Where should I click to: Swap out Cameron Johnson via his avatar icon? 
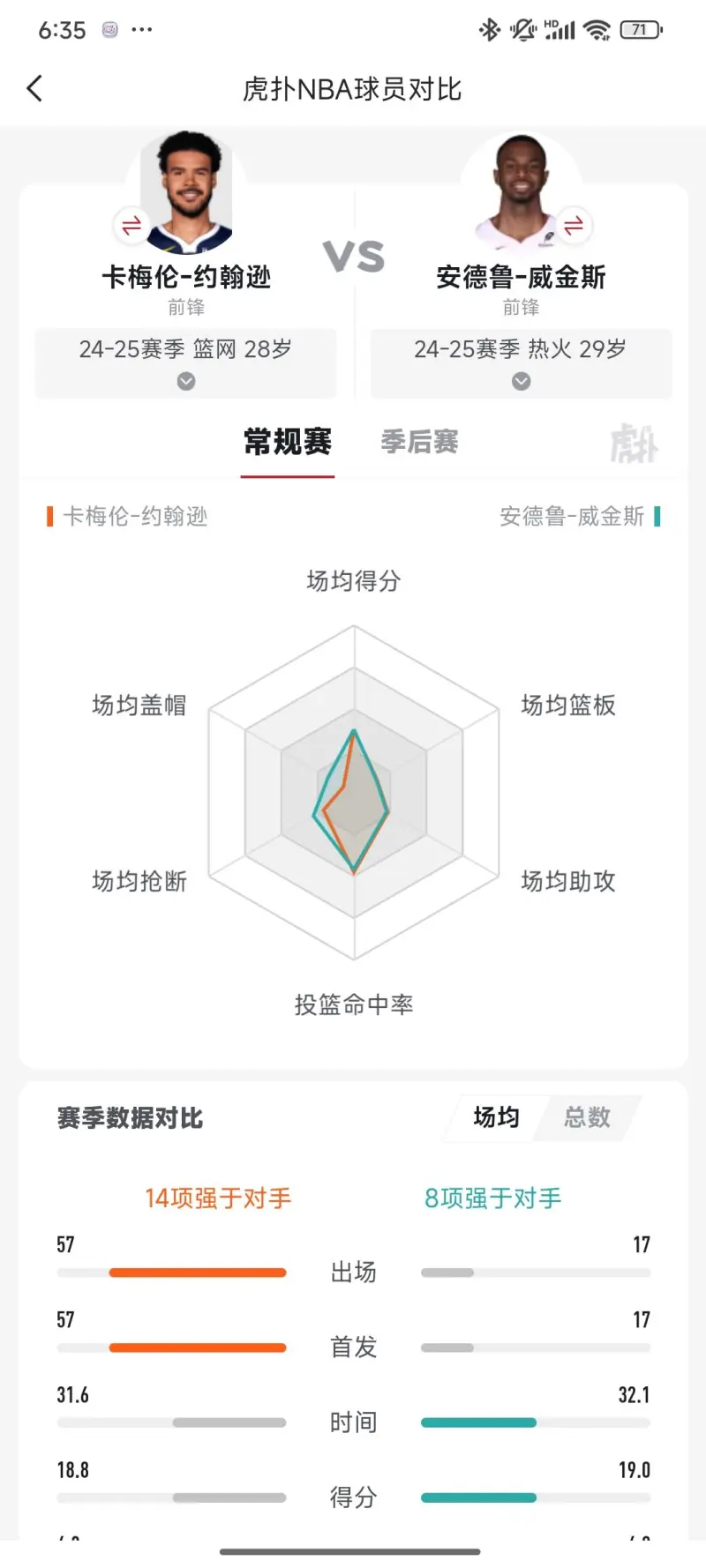tap(131, 226)
